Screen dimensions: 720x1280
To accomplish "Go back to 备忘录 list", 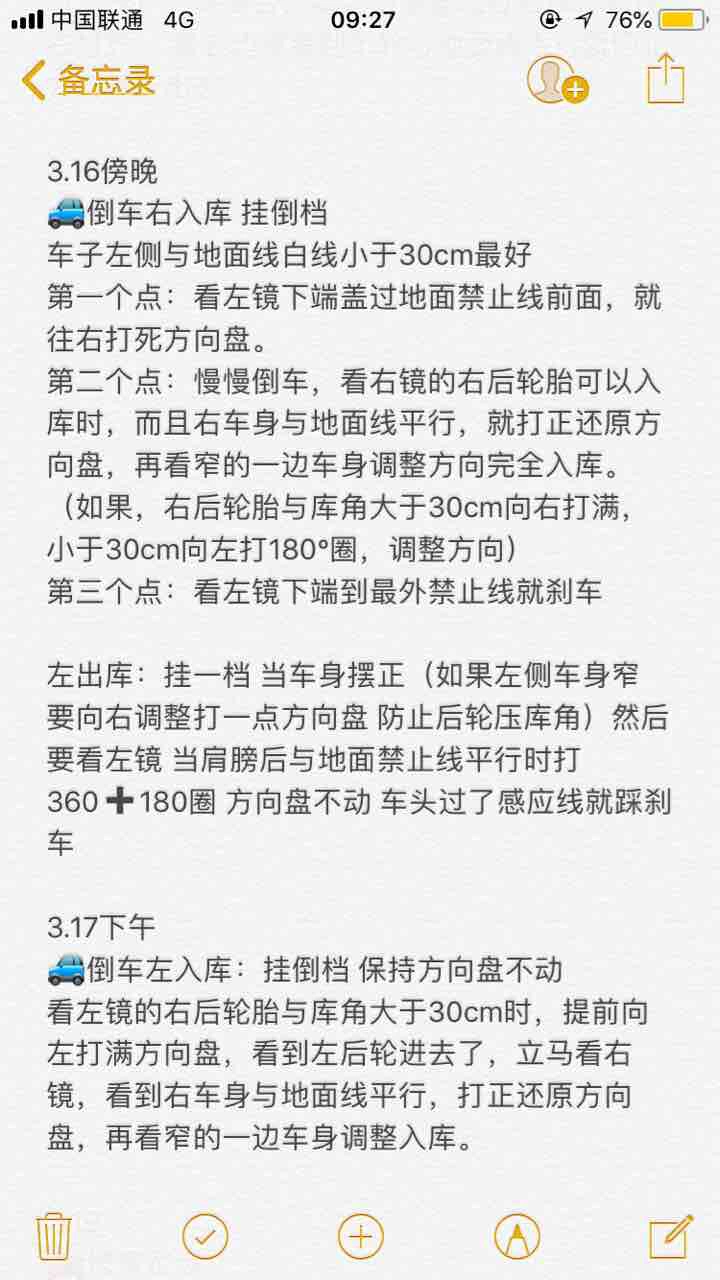I will (x=89, y=80).
